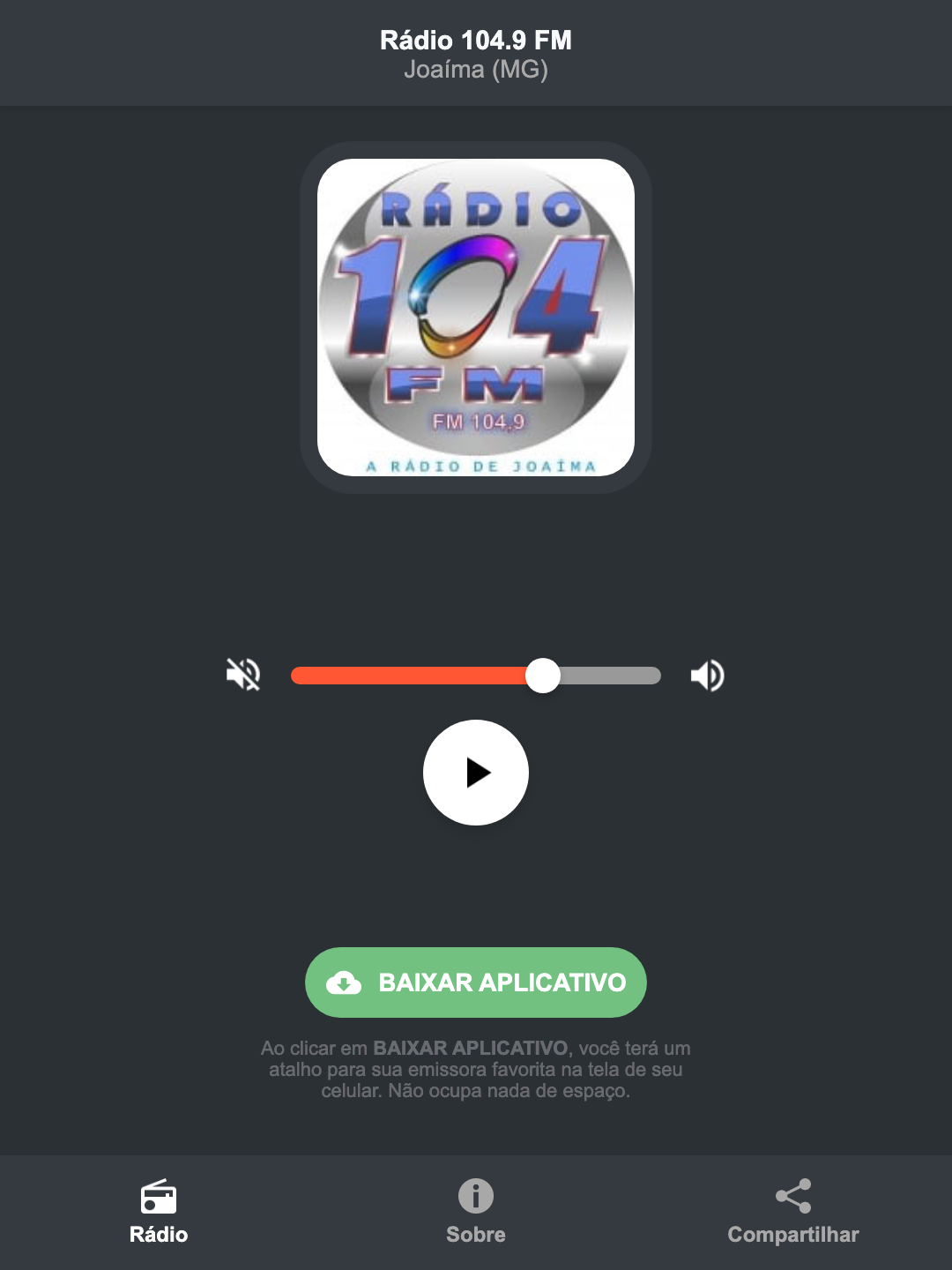Click the red volume bar

(x=414, y=675)
